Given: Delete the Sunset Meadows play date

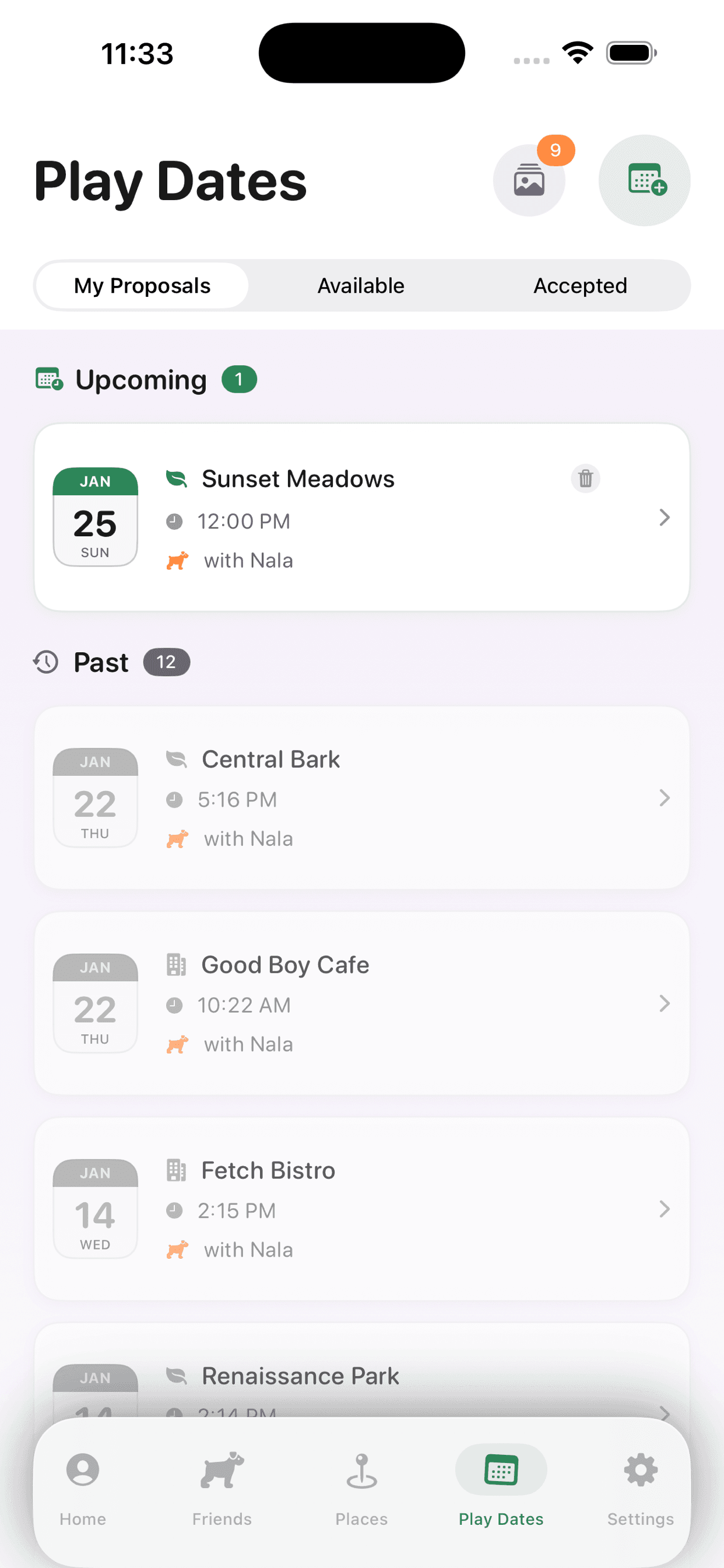Looking at the screenshot, I should pyautogui.click(x=585, y=479).
